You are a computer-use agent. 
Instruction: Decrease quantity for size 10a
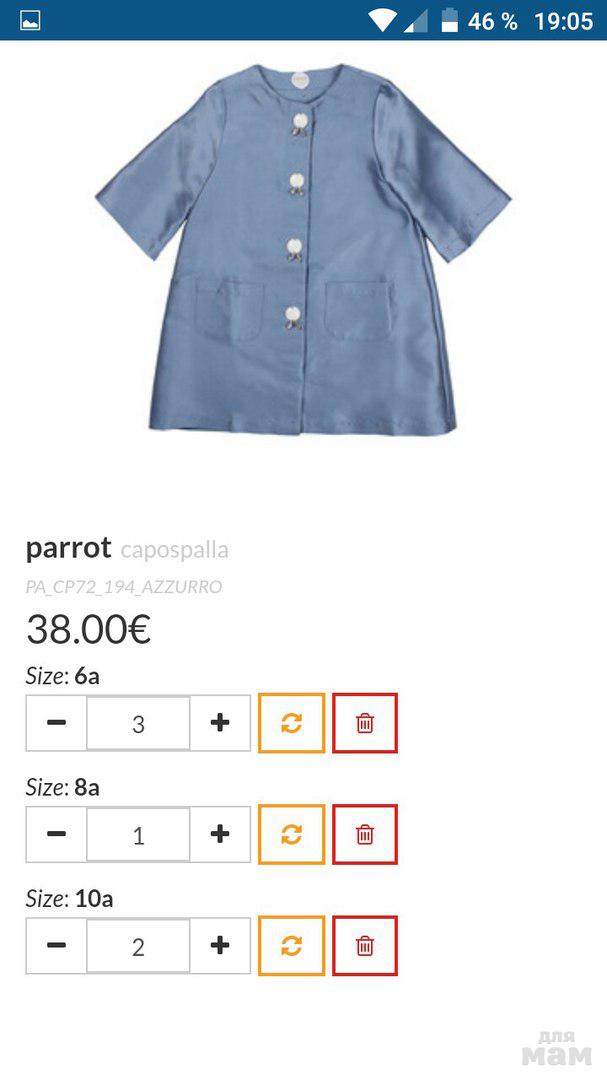57,945
